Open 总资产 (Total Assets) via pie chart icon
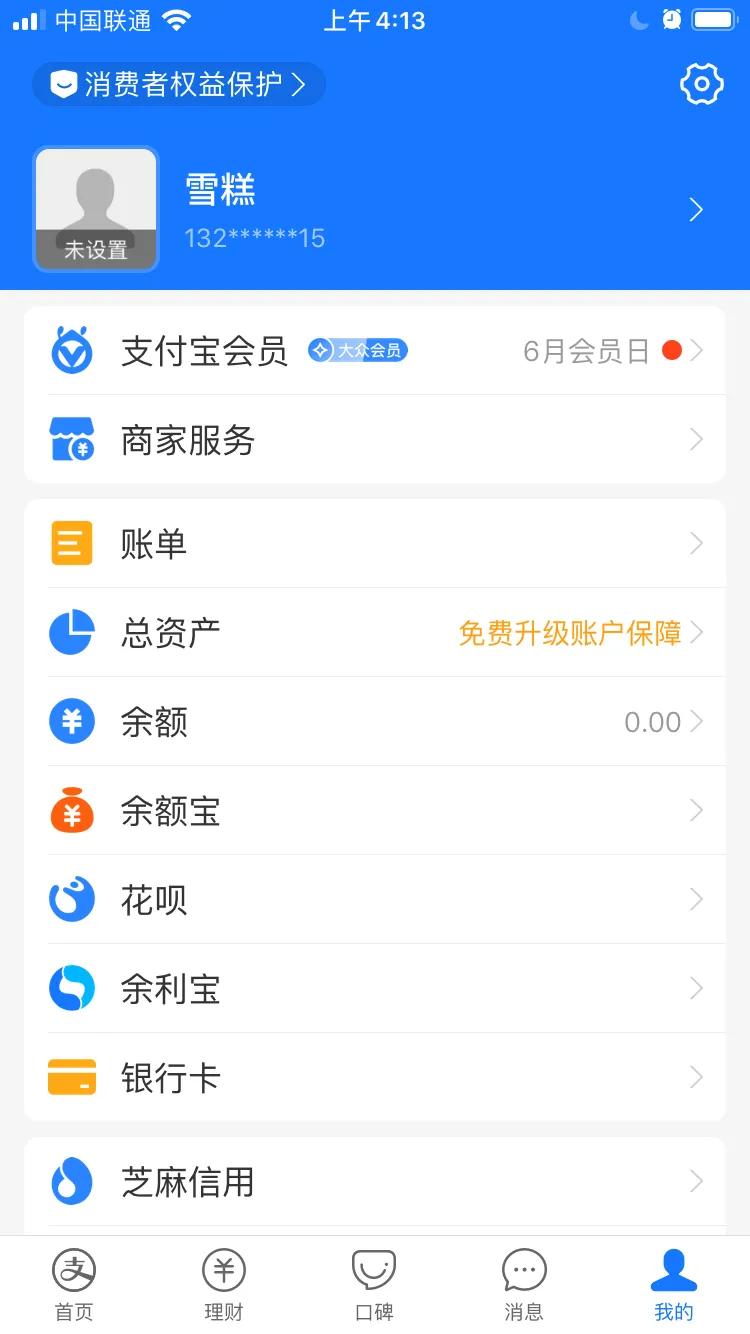 pos(70,632)
